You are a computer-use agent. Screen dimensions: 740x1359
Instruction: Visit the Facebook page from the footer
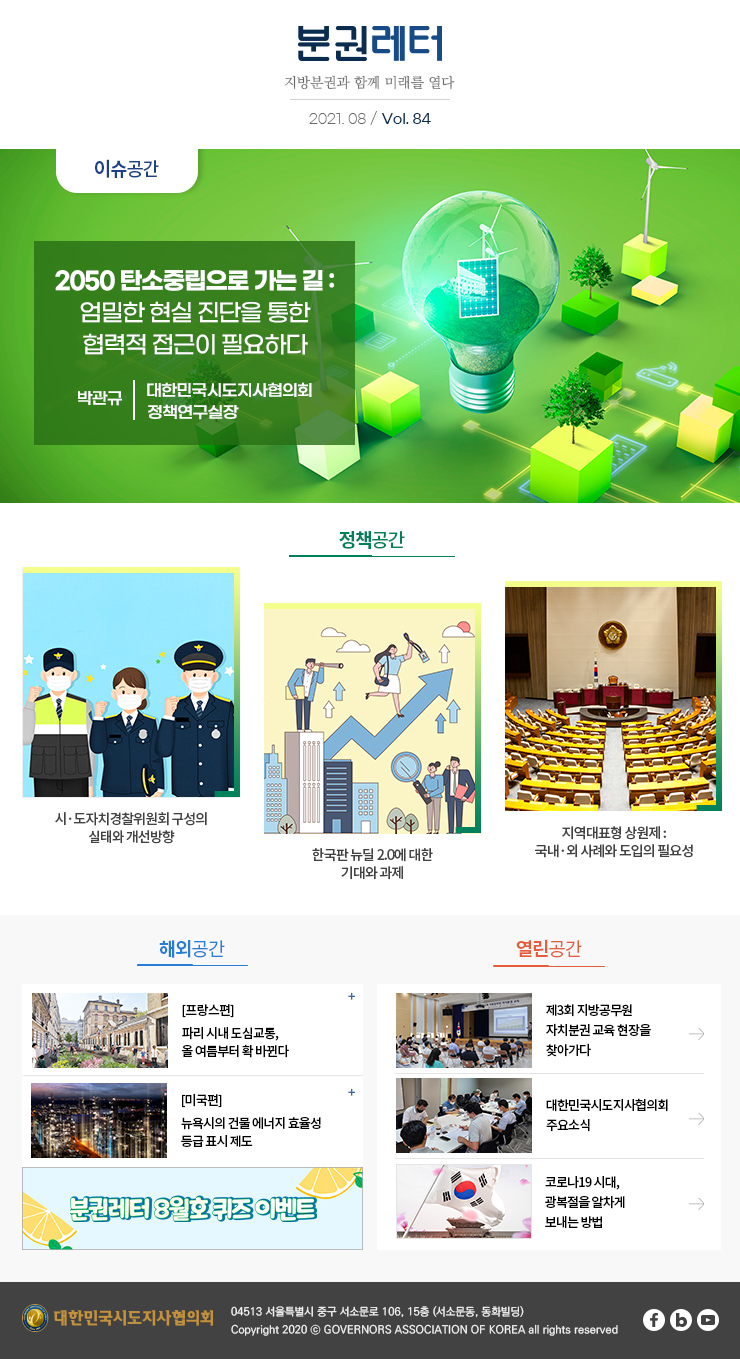[654, 1320]
